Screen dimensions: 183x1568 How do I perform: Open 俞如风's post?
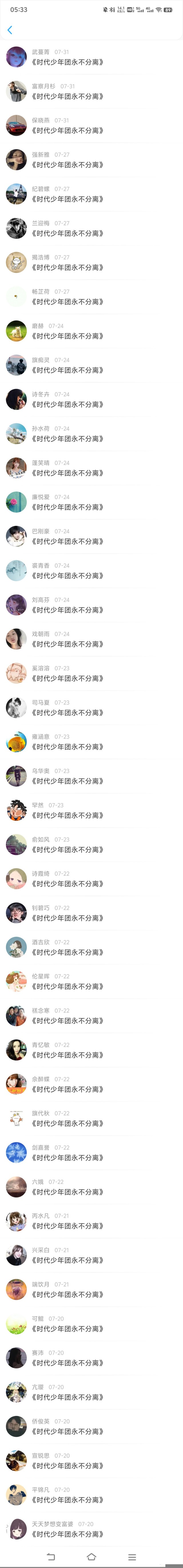coord(91,844)
